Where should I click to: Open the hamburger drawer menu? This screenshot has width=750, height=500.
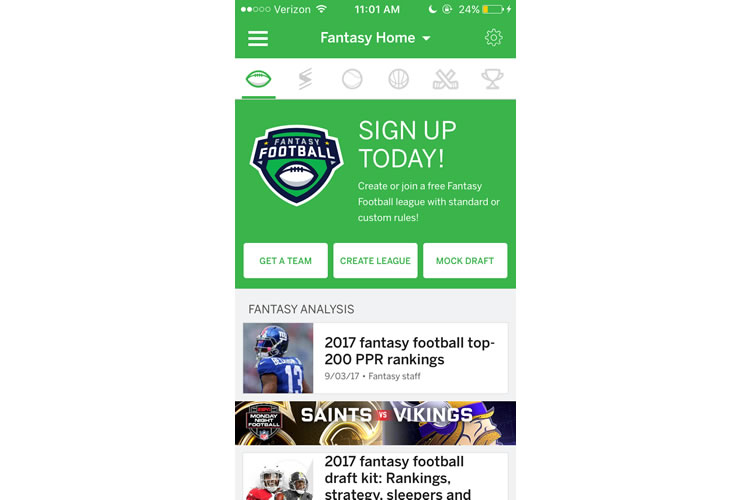coord(258,39)
